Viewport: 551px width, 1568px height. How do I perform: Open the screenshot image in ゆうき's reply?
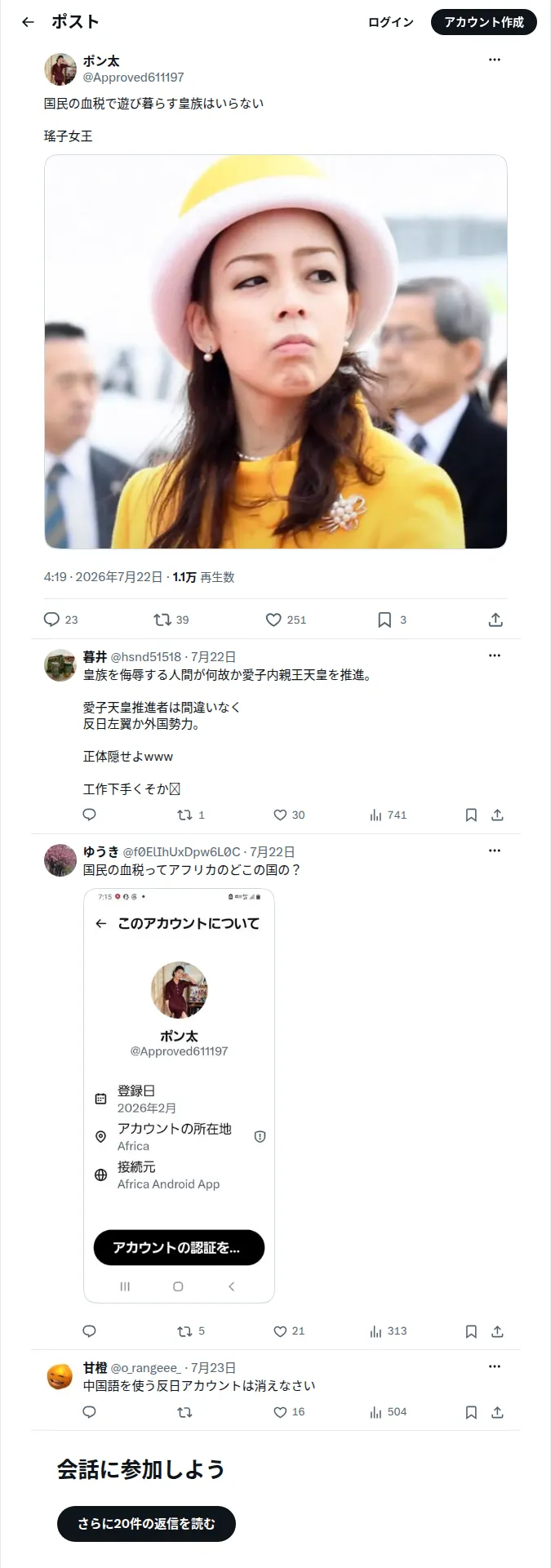179,1095
